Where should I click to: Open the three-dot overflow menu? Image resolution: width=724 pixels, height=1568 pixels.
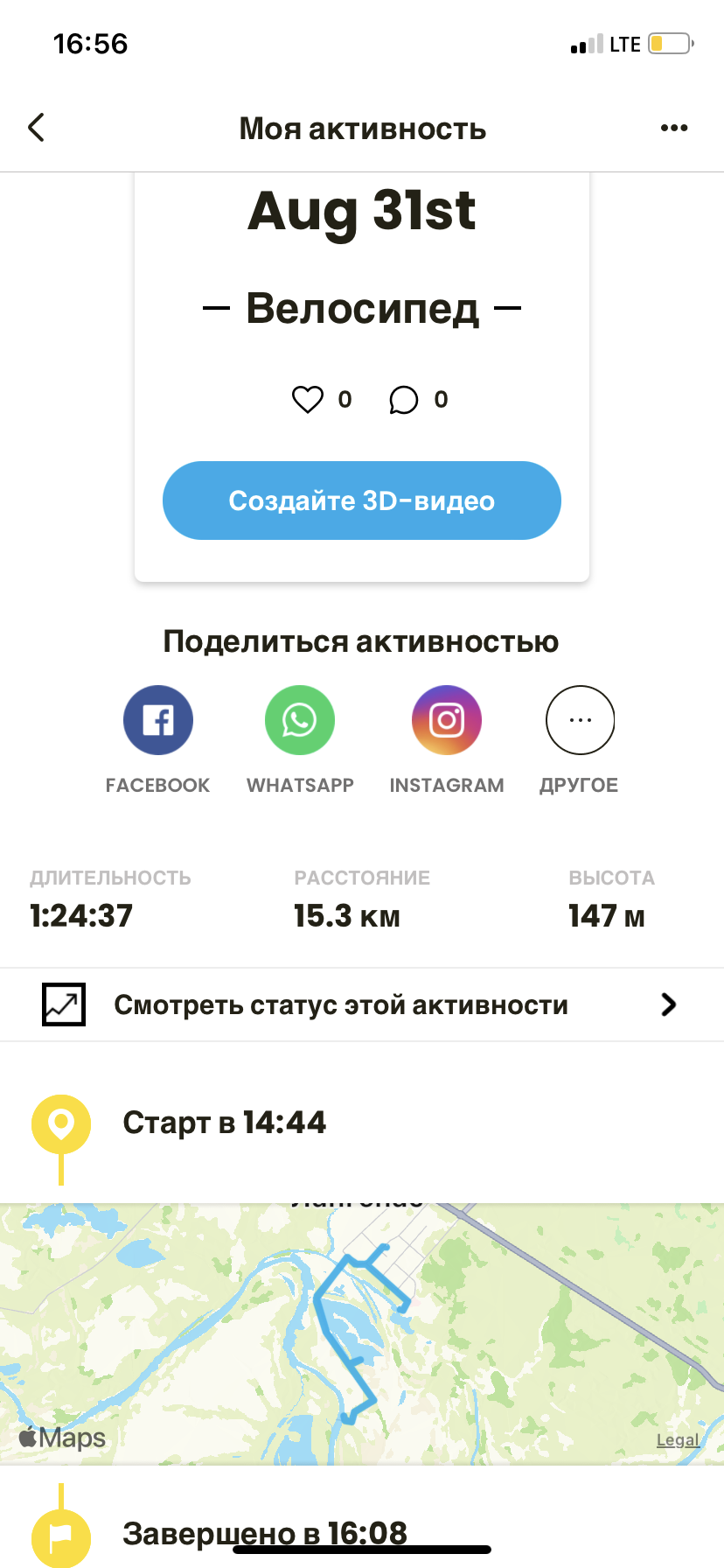click(673, 128)
